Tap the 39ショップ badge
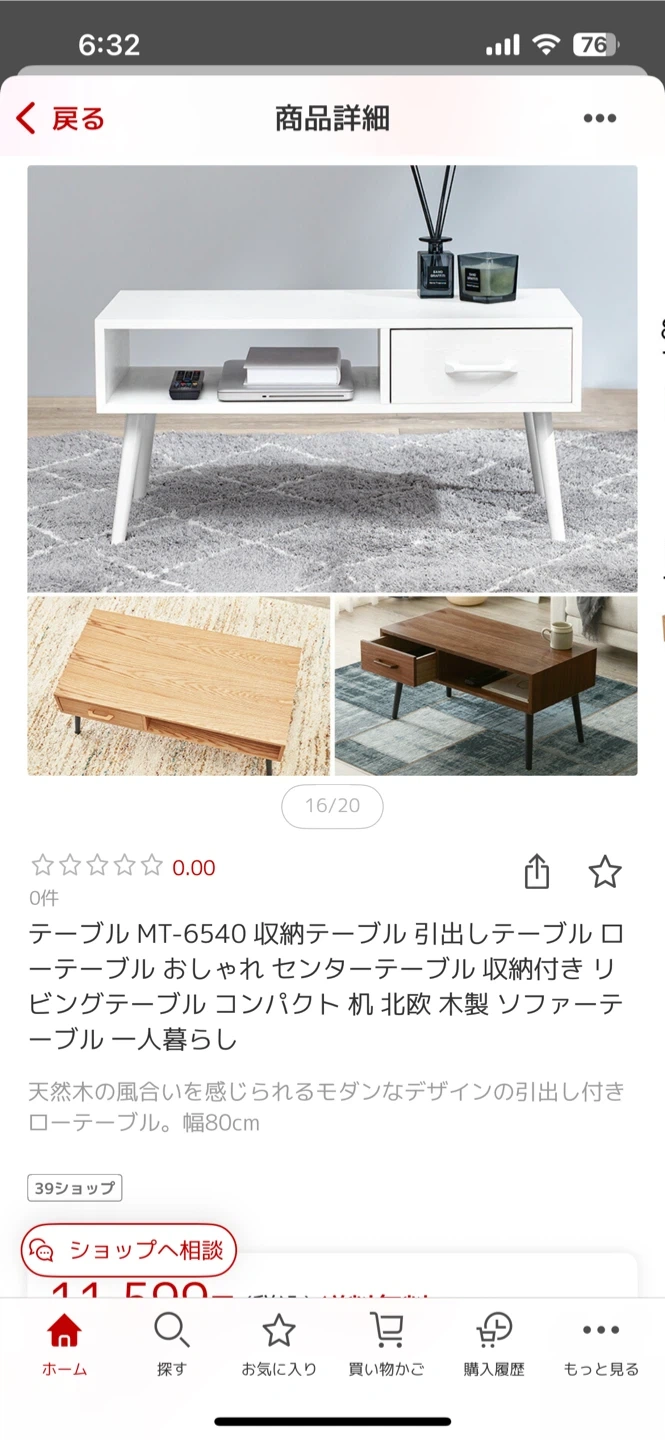 pyautogui.click(x=74, y=1188)
